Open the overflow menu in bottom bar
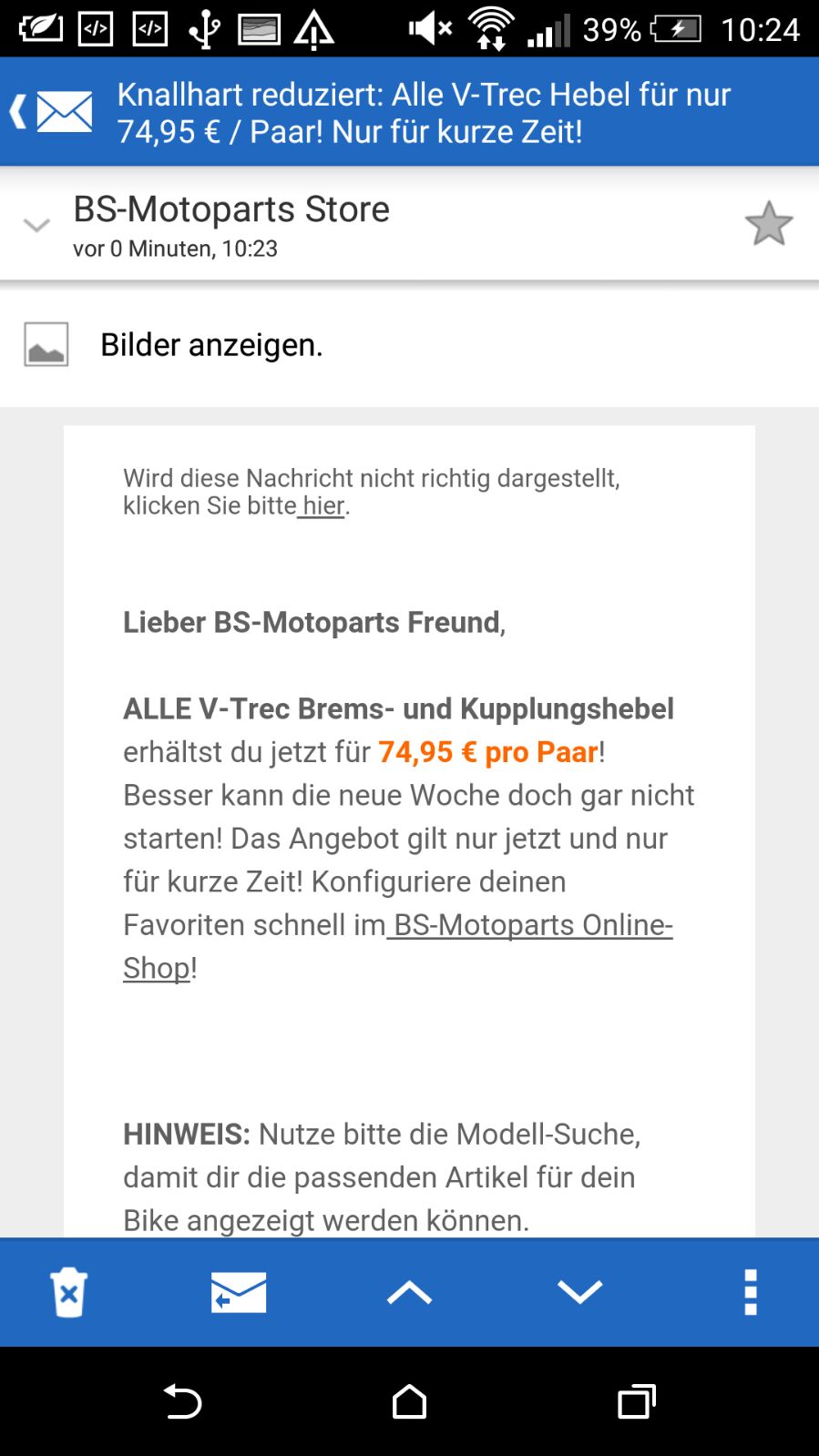Screen dimensions: 819x1456 (751, 1292)
